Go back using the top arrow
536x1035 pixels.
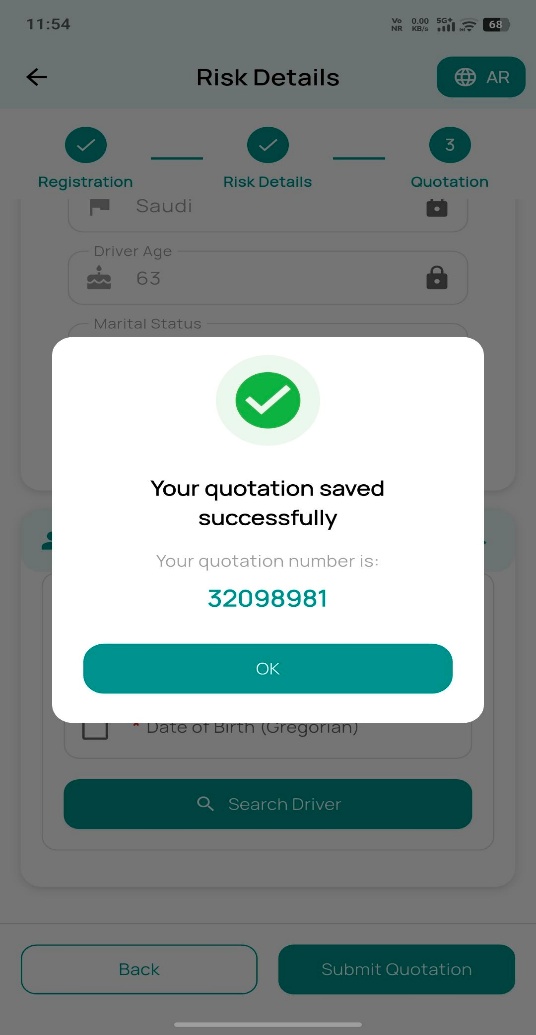(36, 77)
